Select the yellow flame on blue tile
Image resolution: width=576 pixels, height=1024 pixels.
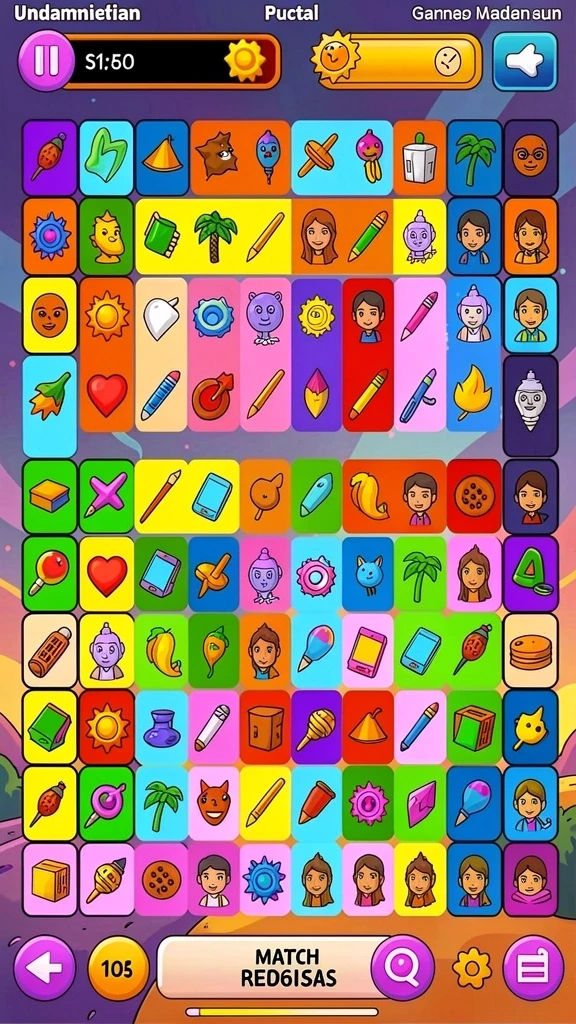tap(474, 394)
